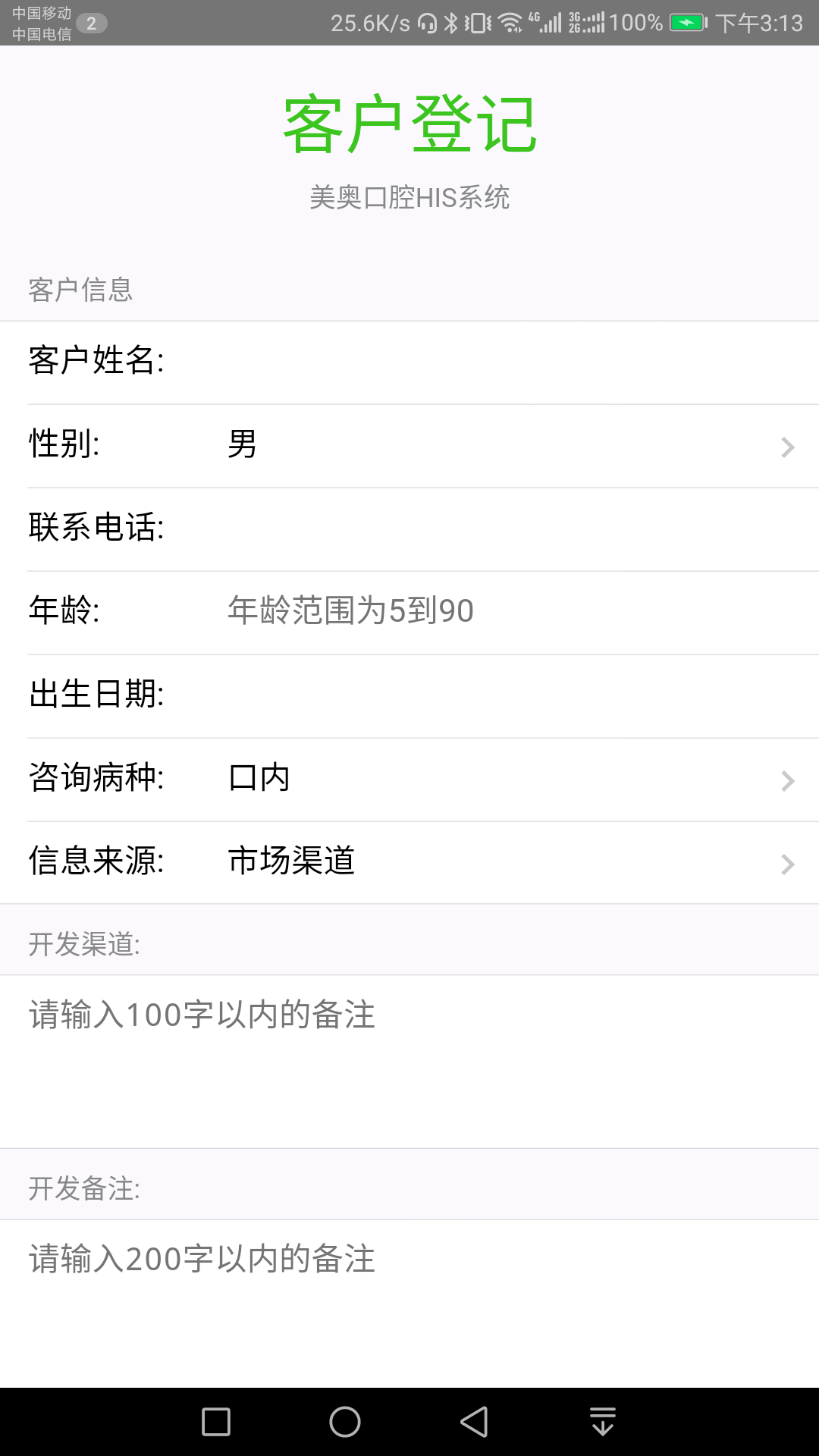The height and width of the screenshot is (1456, 819).
Task: Expand the 咨询病种 picker showing 口内
Action: [x=500, y=779]
